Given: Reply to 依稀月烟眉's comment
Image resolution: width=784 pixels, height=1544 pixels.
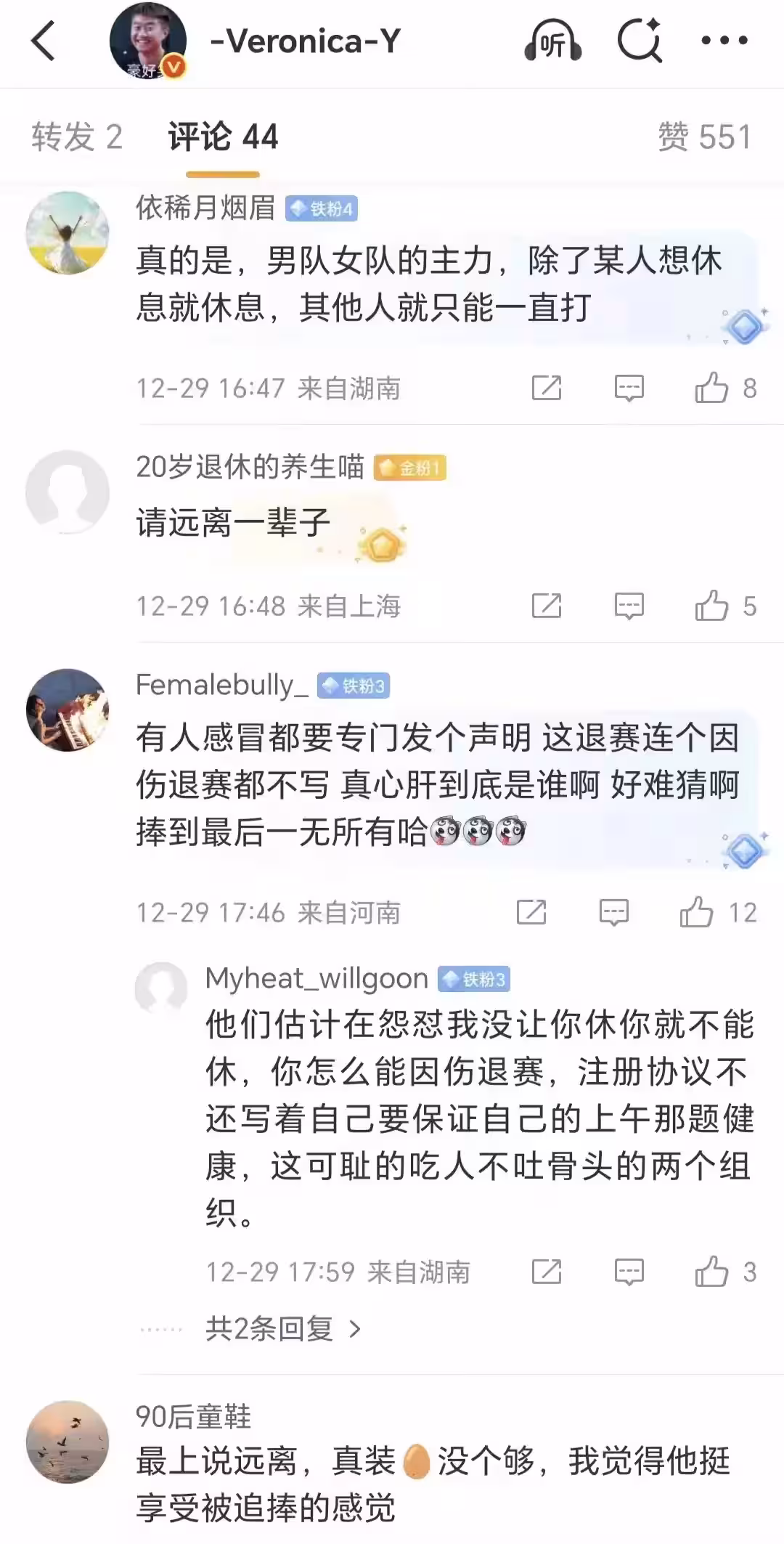Looking at the screenshot, I should point(629,388).
